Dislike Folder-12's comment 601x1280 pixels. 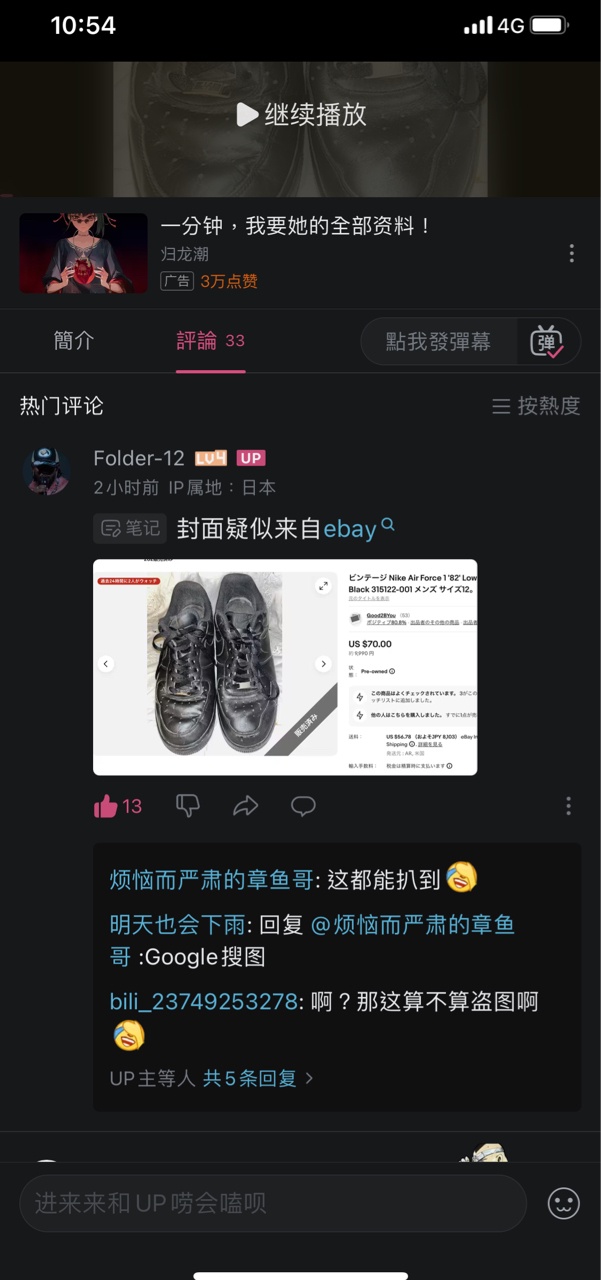click(x=187, y=806)
